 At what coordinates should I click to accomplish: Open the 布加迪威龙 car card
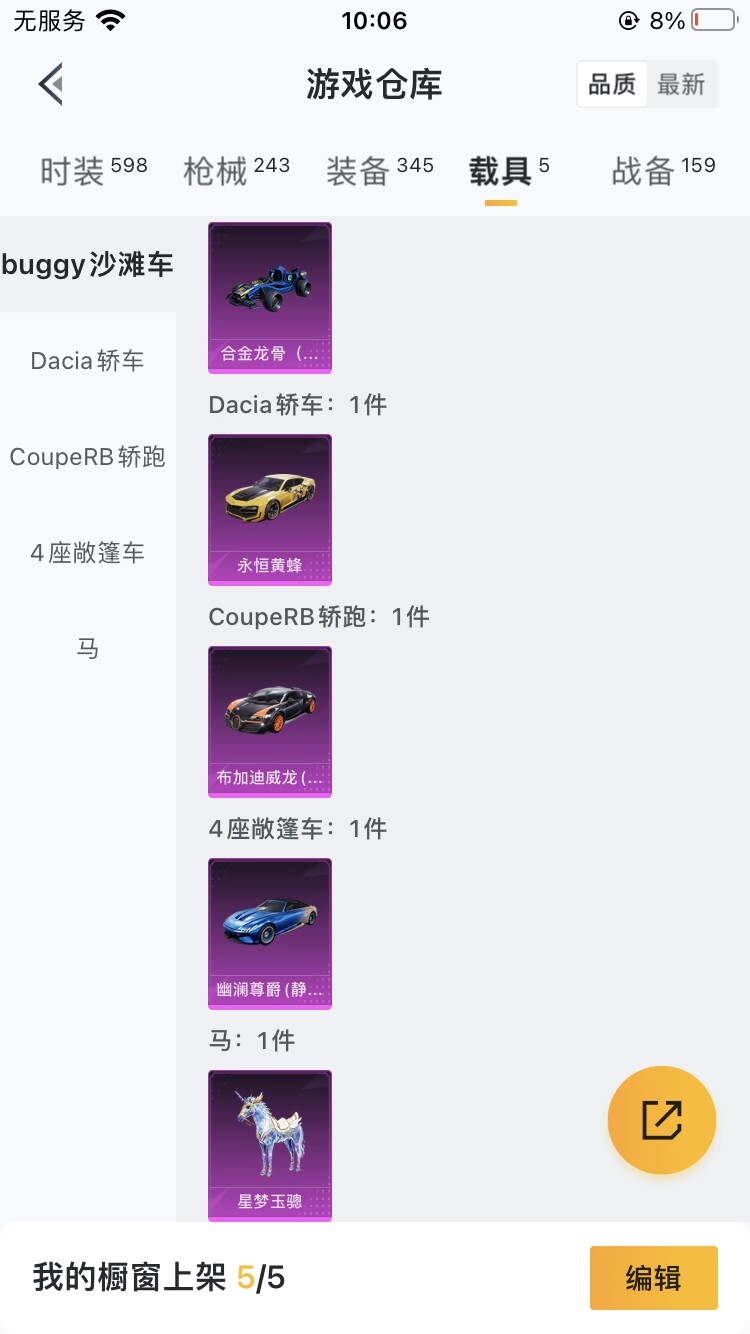pos(269,721)
